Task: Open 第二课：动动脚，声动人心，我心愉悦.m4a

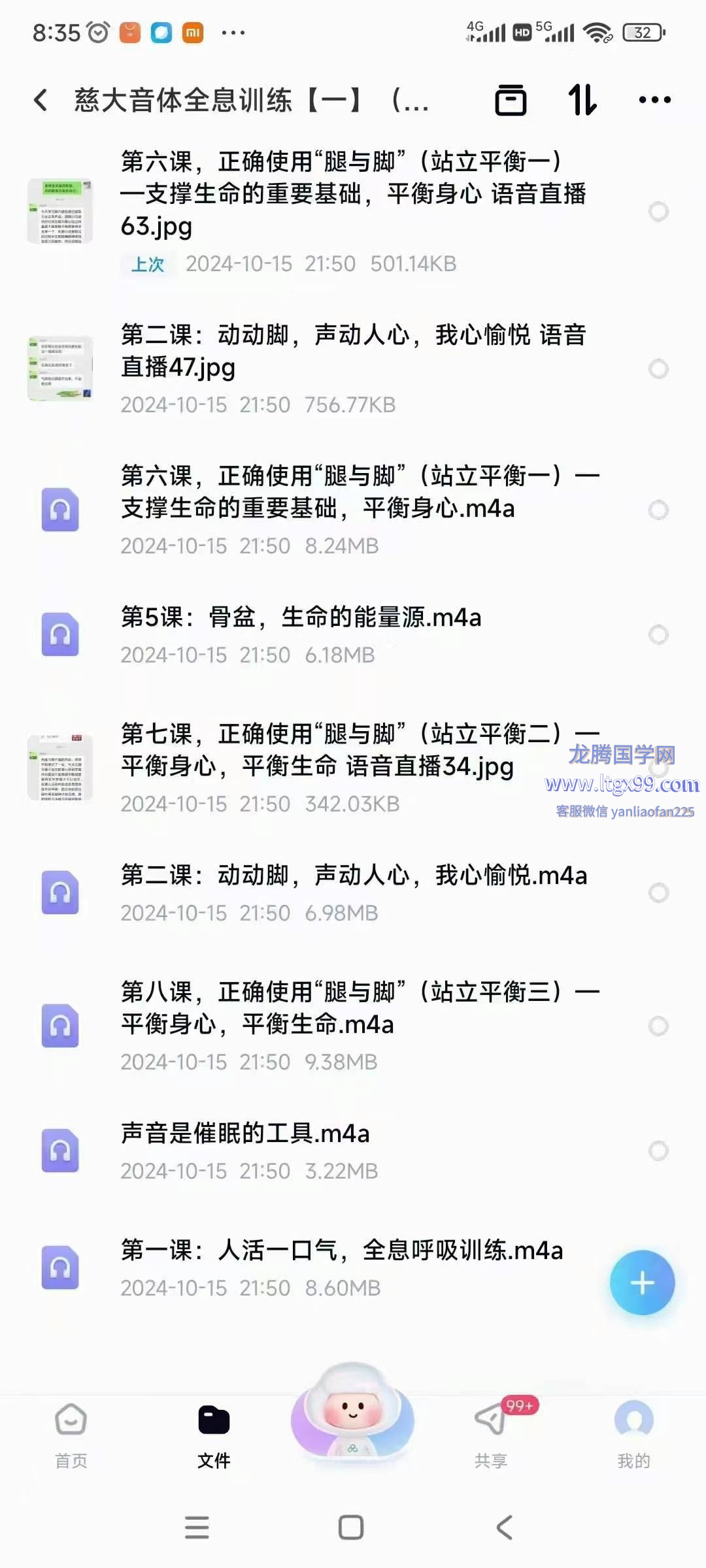Action: (x=353, y=892)
